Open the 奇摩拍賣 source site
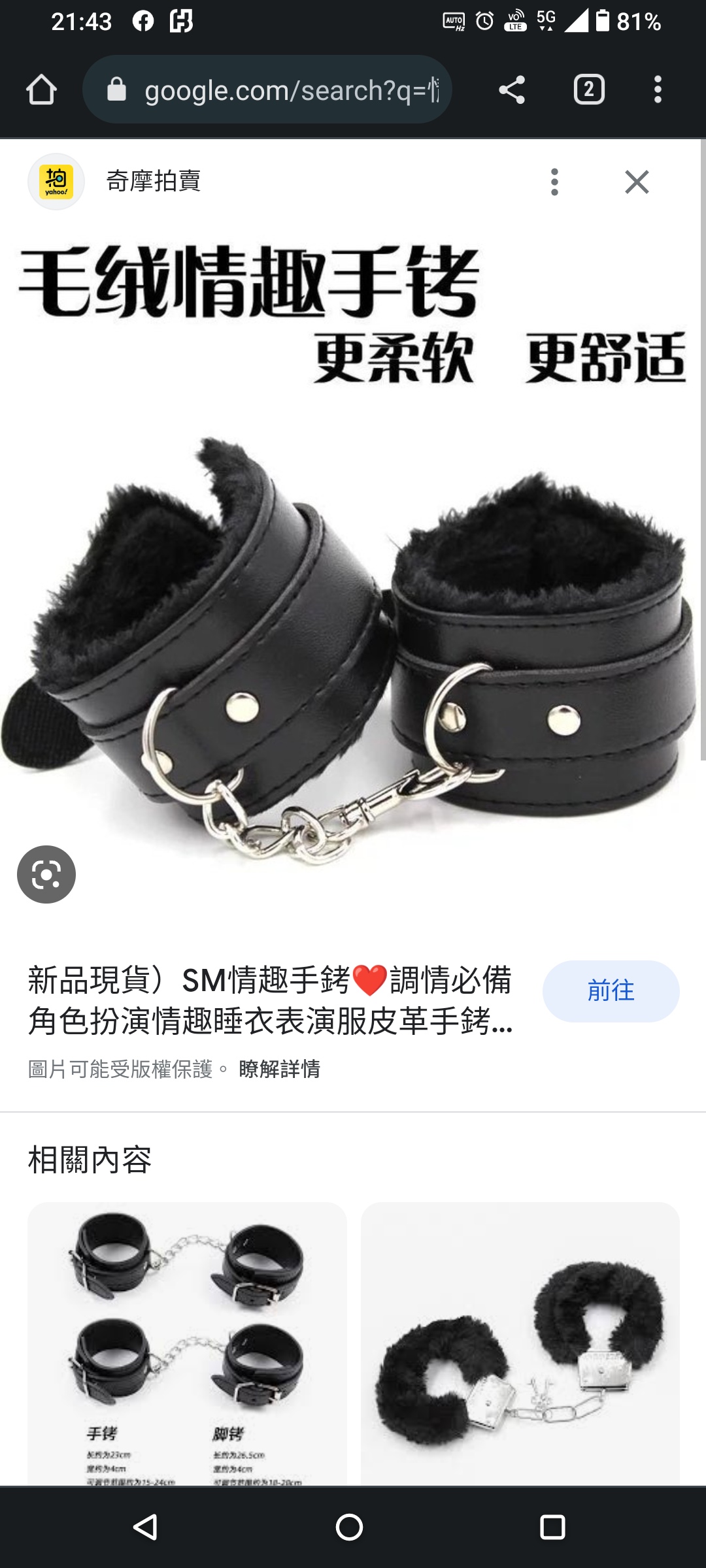Image resolution: width=706 pixels, height=1568 pixels. 153,182
